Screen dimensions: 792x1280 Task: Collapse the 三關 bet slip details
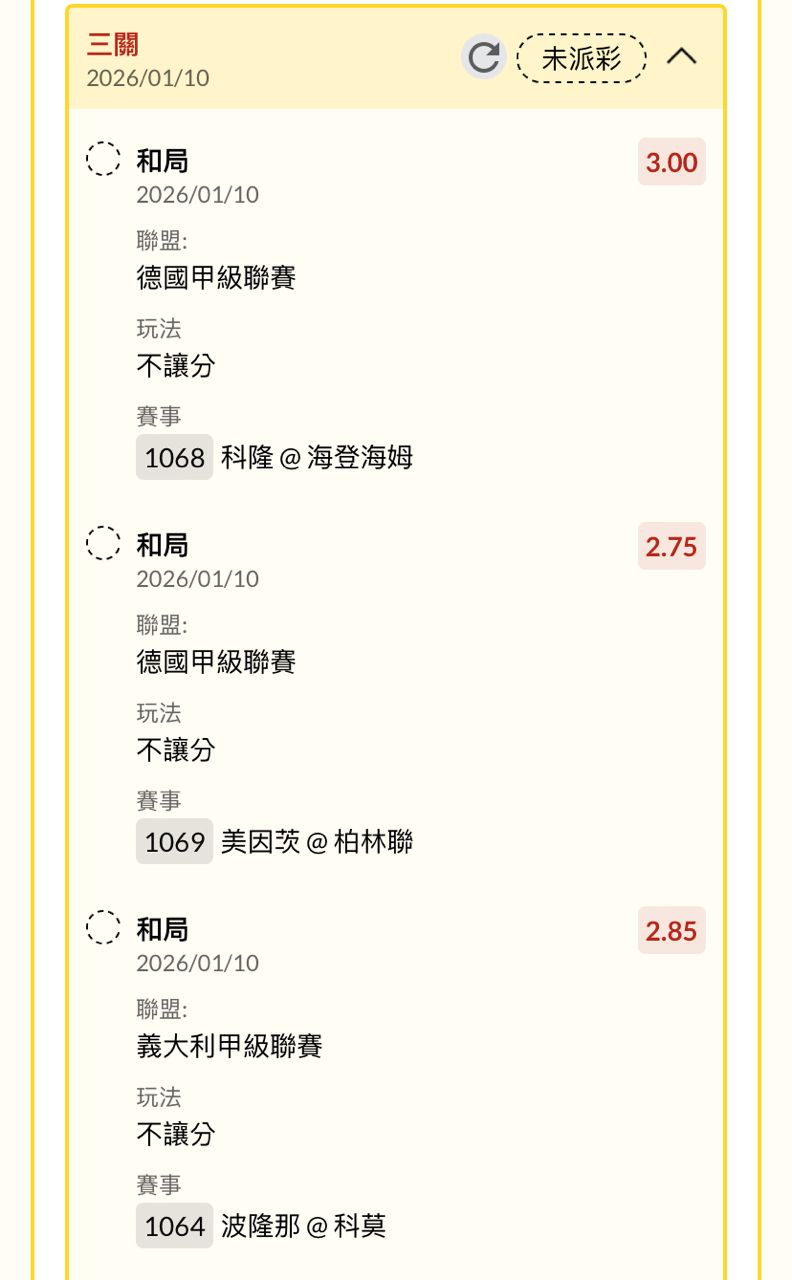(x=682, y=57)
